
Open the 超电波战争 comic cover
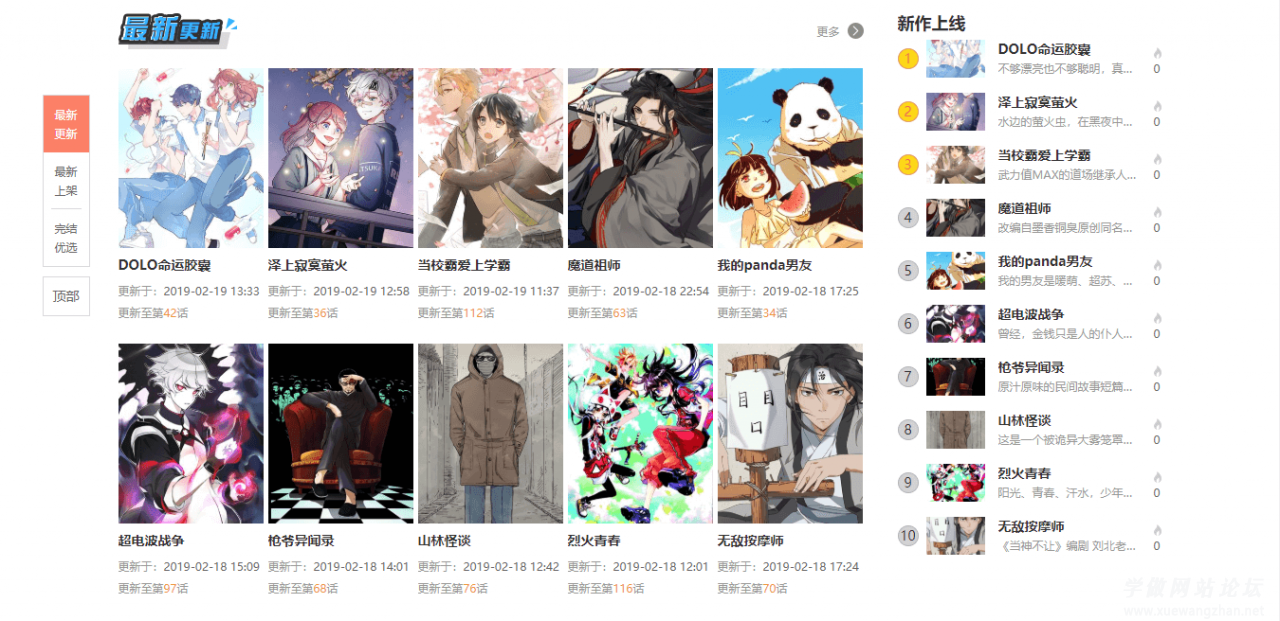click(190, 433)
